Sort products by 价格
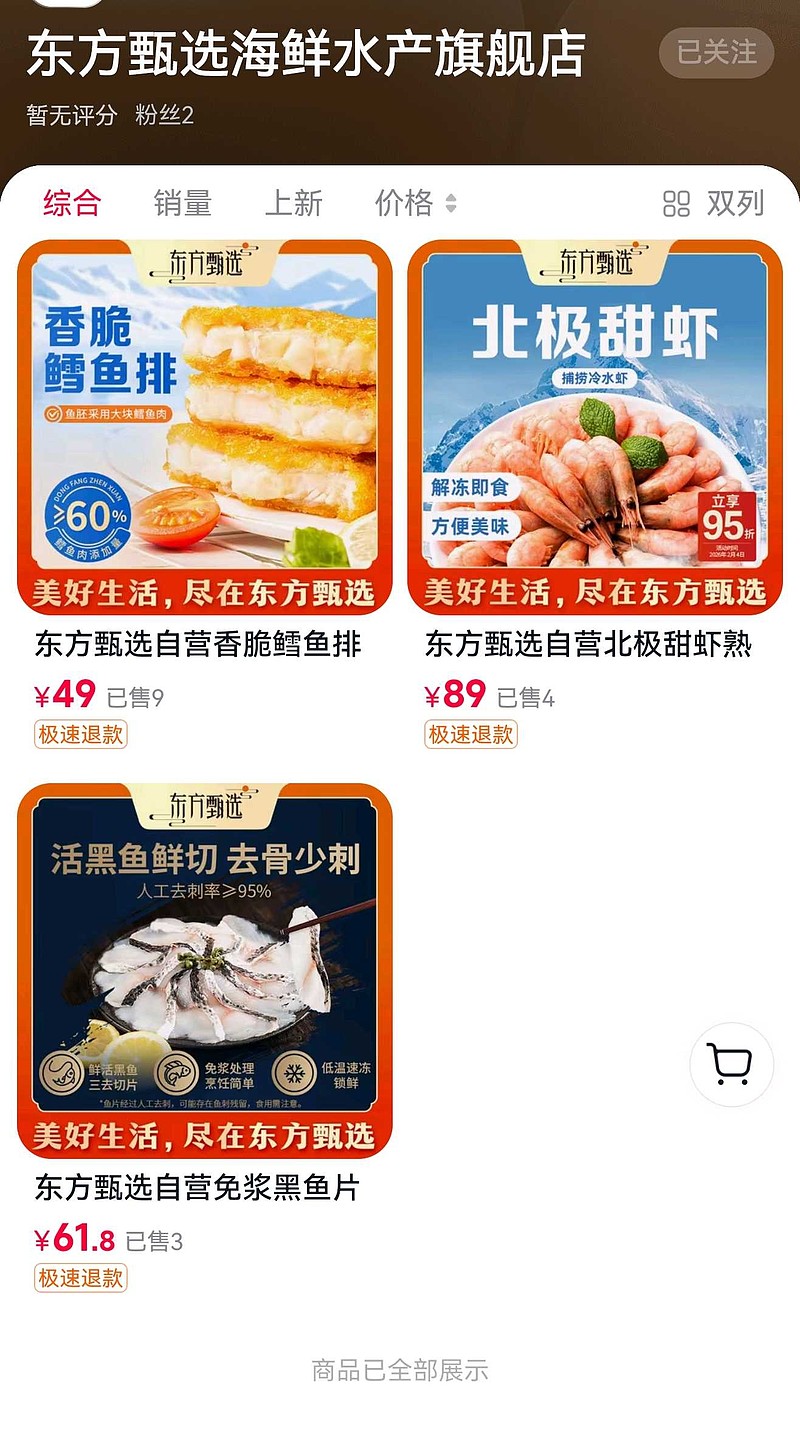The height and width of the screenshot is (1452, 800). 412,204
